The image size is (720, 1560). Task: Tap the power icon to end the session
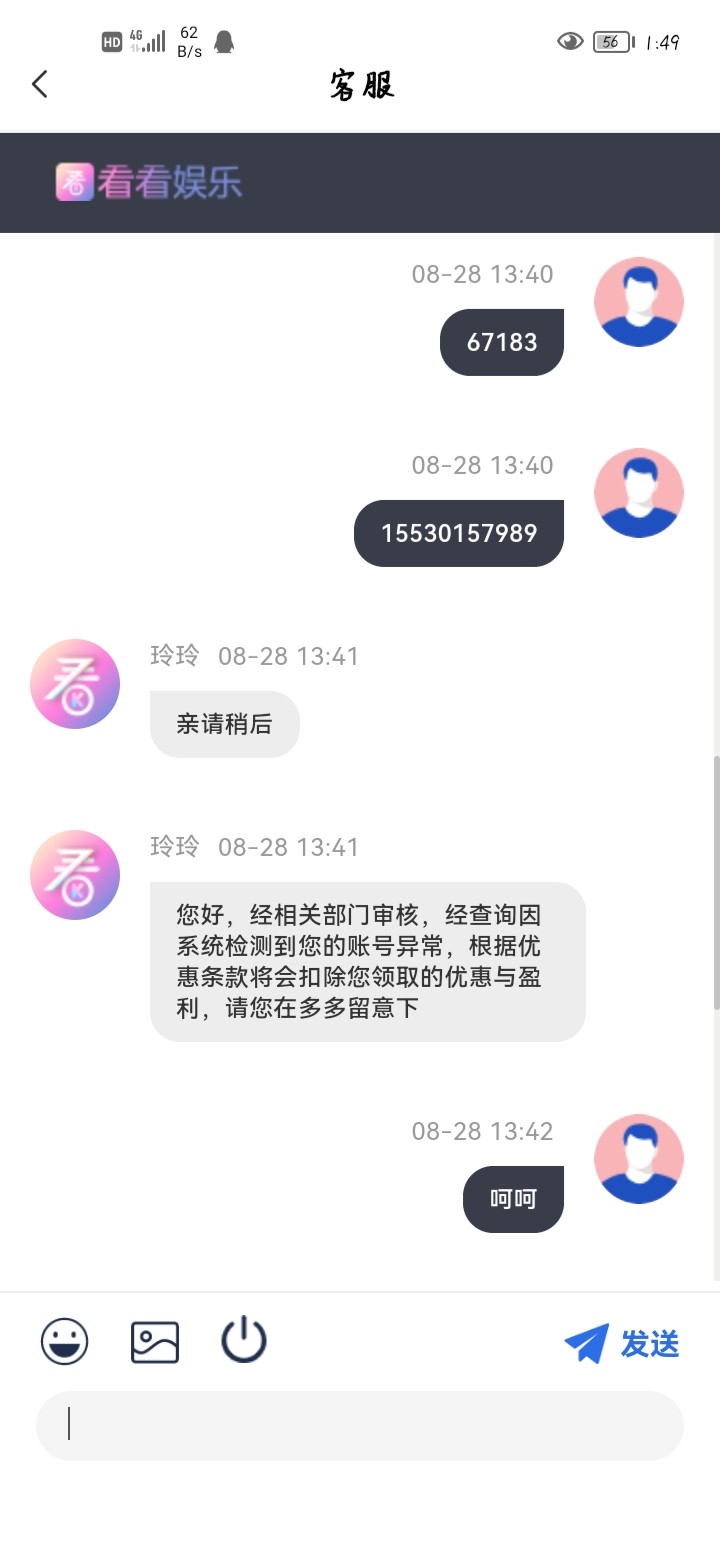(x=244, y=1340)
